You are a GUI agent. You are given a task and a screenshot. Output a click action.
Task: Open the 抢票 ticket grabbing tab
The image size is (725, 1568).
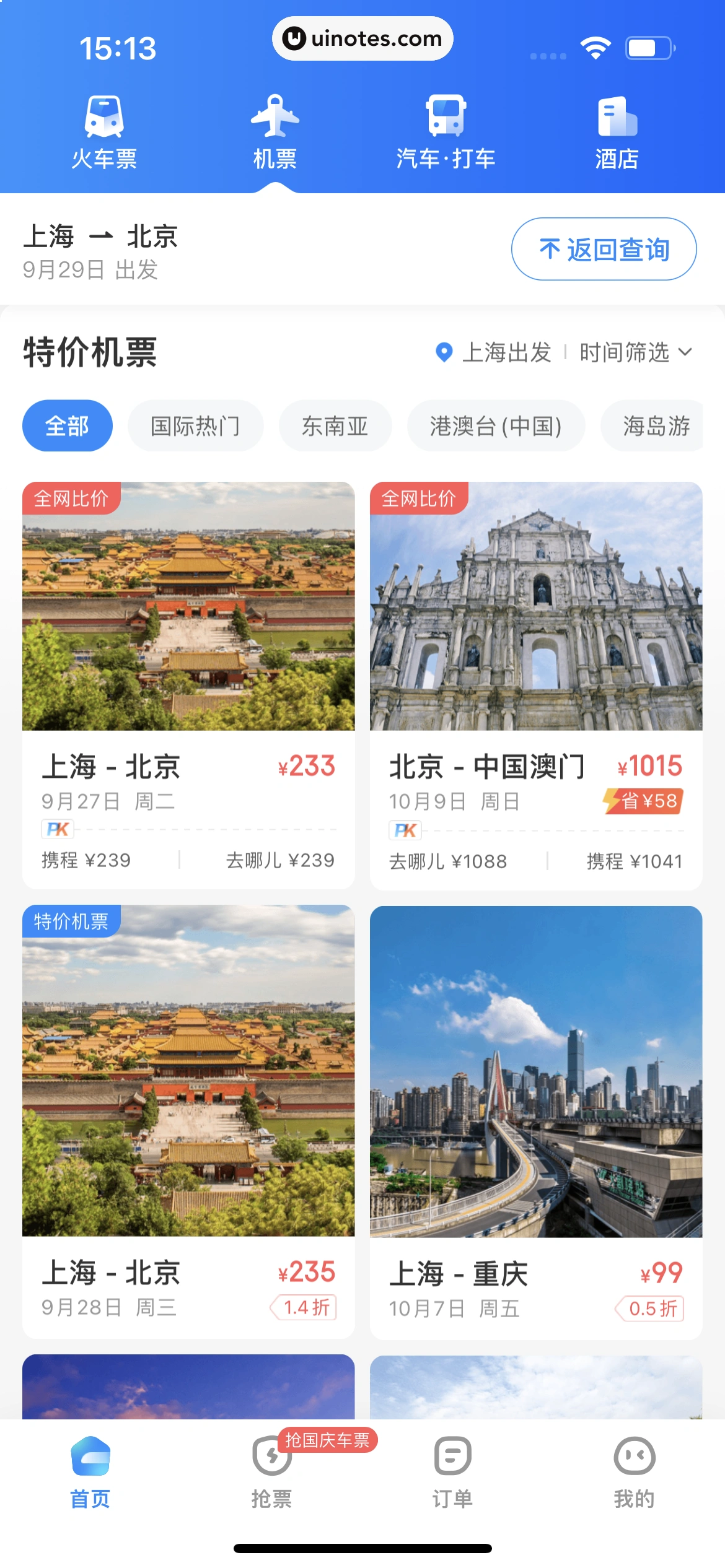point(271,1473)
